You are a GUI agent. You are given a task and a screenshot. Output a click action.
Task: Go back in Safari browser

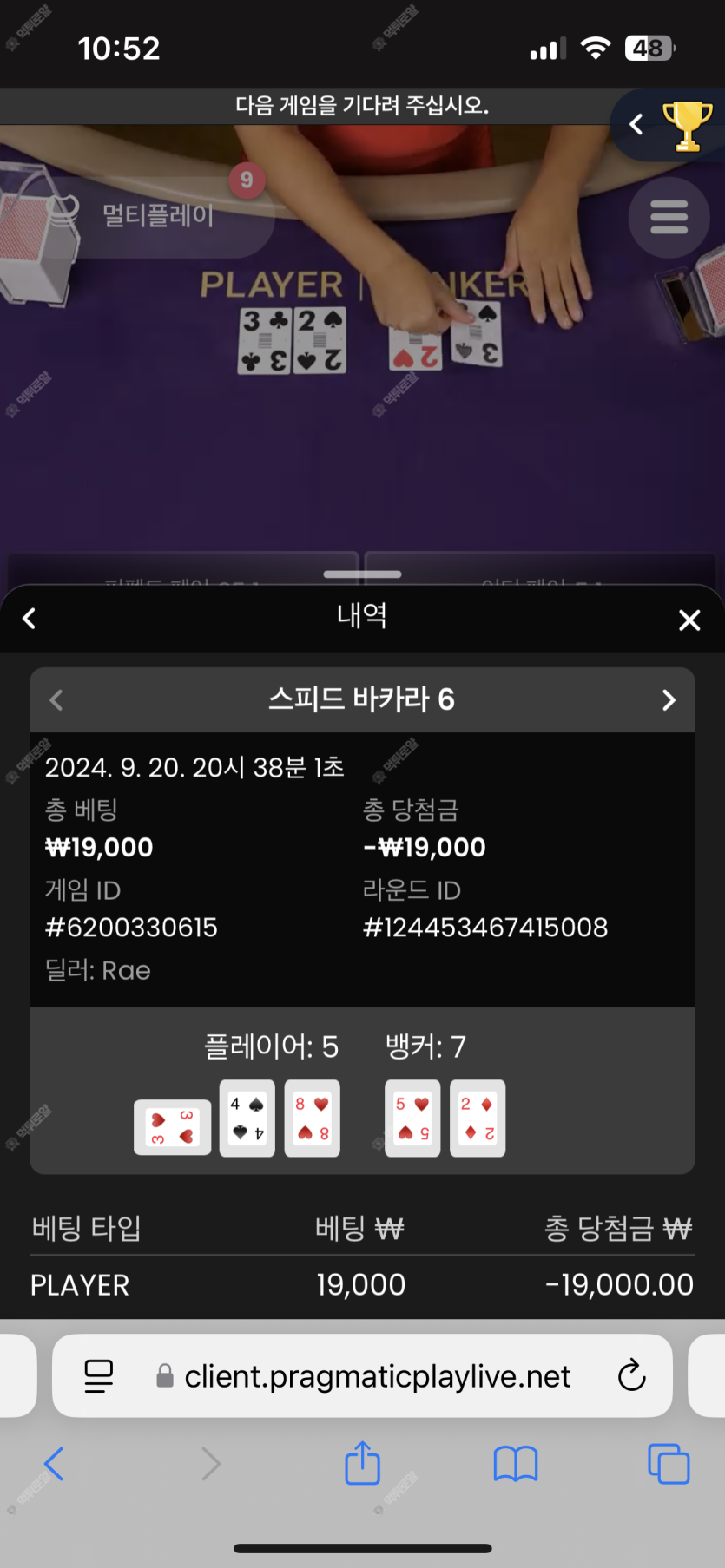click(x=54, y=1464)
